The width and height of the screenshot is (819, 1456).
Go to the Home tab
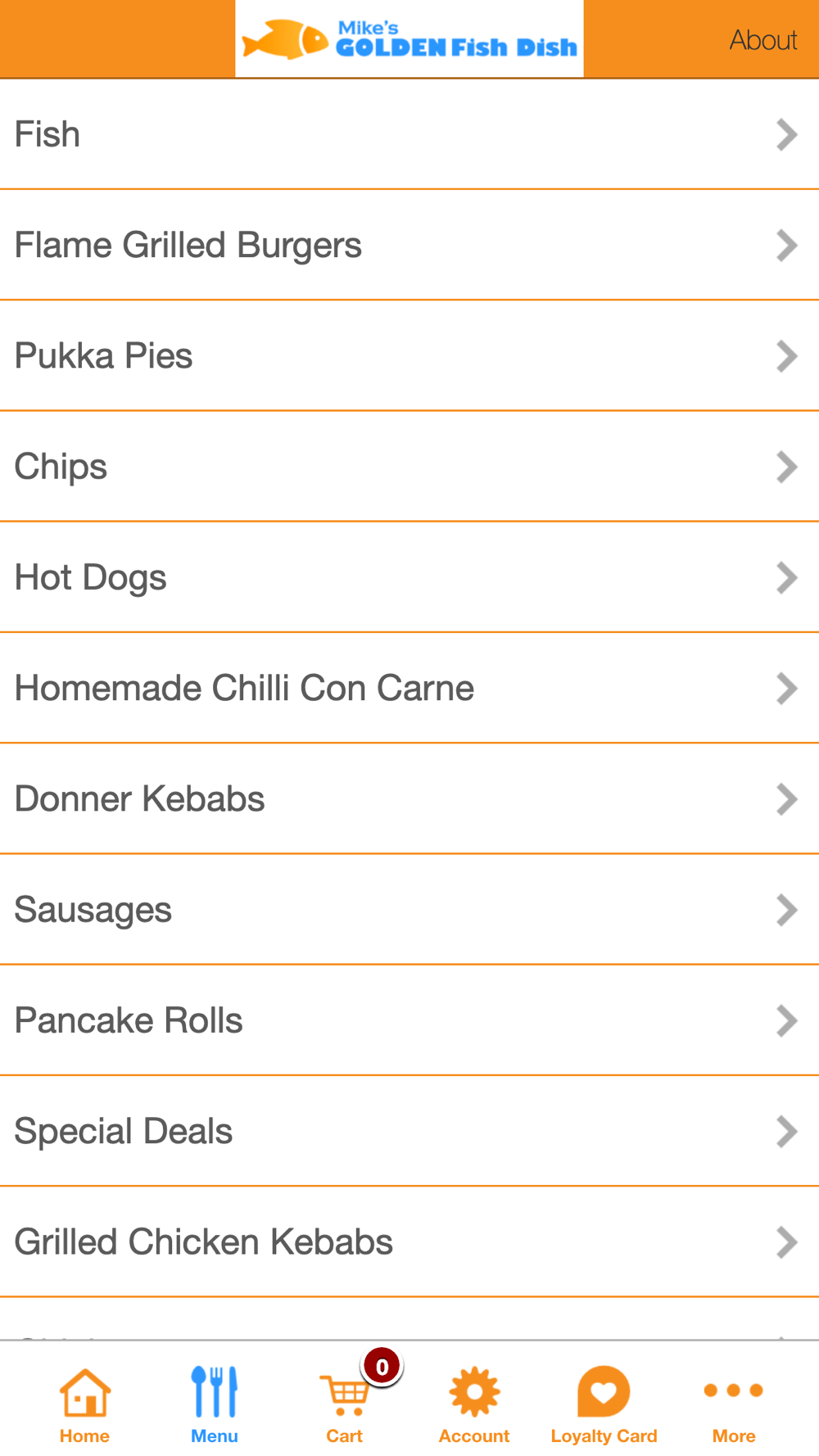coord(84,1405)
